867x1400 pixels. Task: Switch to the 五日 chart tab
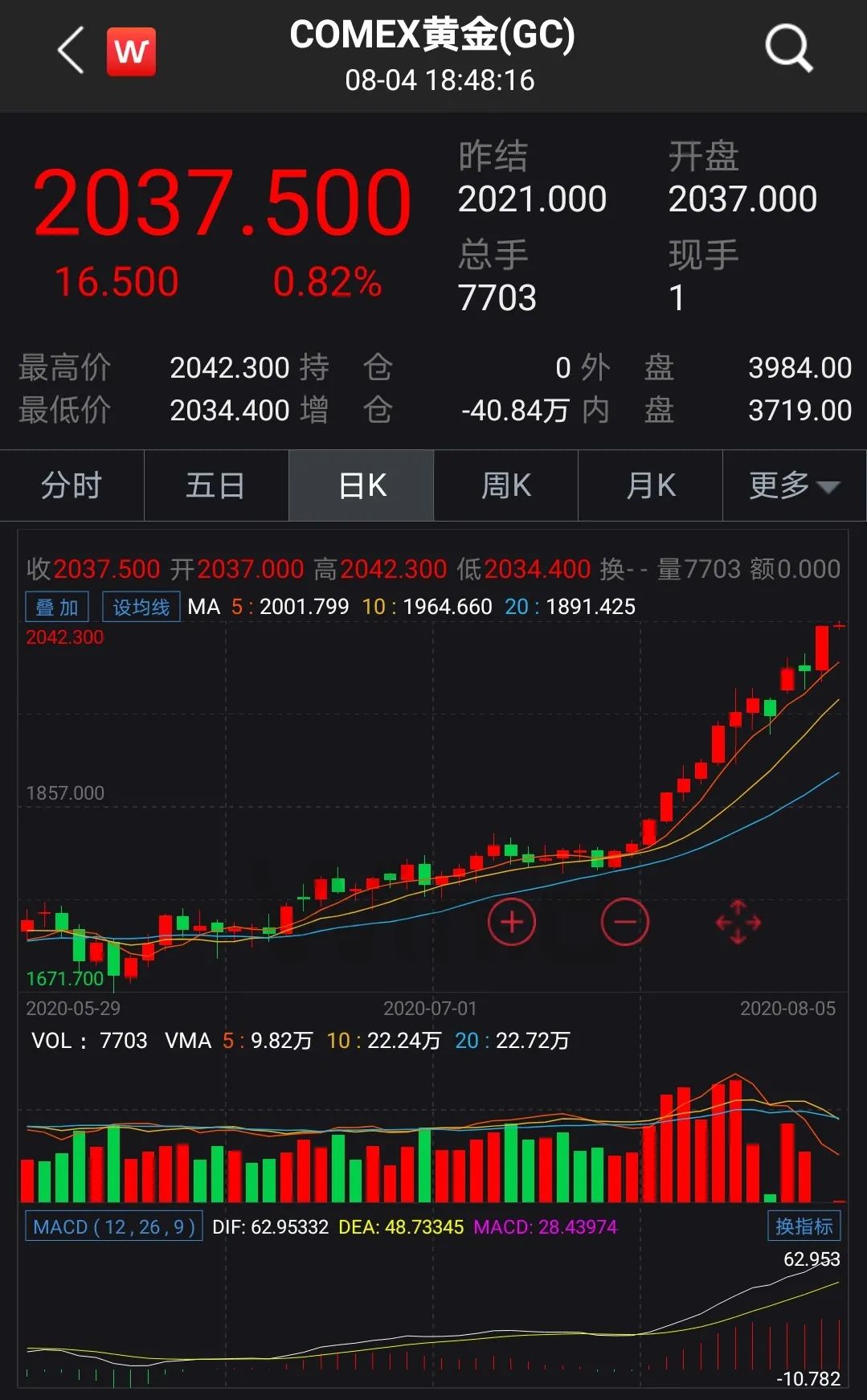(x=215, y=485)
